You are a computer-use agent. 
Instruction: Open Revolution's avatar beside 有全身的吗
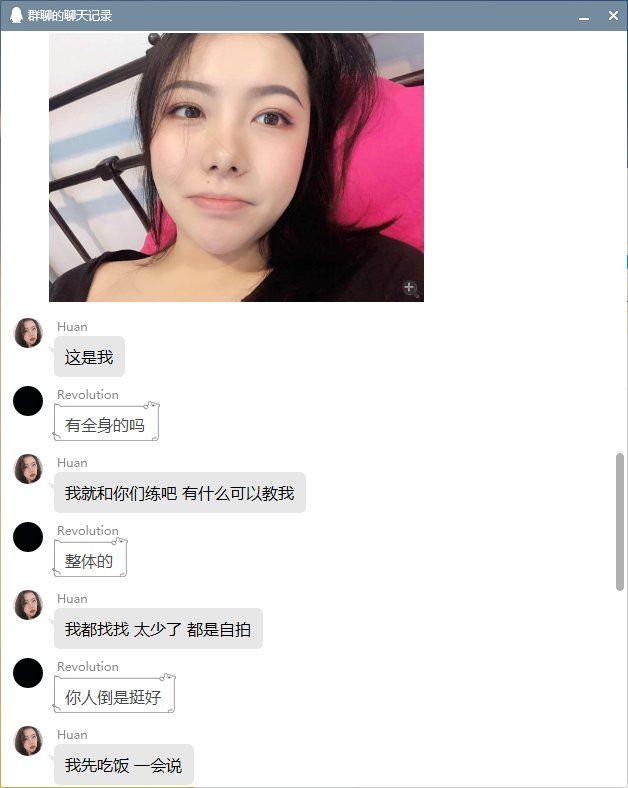pyautogui.click(x=28, y=401)
